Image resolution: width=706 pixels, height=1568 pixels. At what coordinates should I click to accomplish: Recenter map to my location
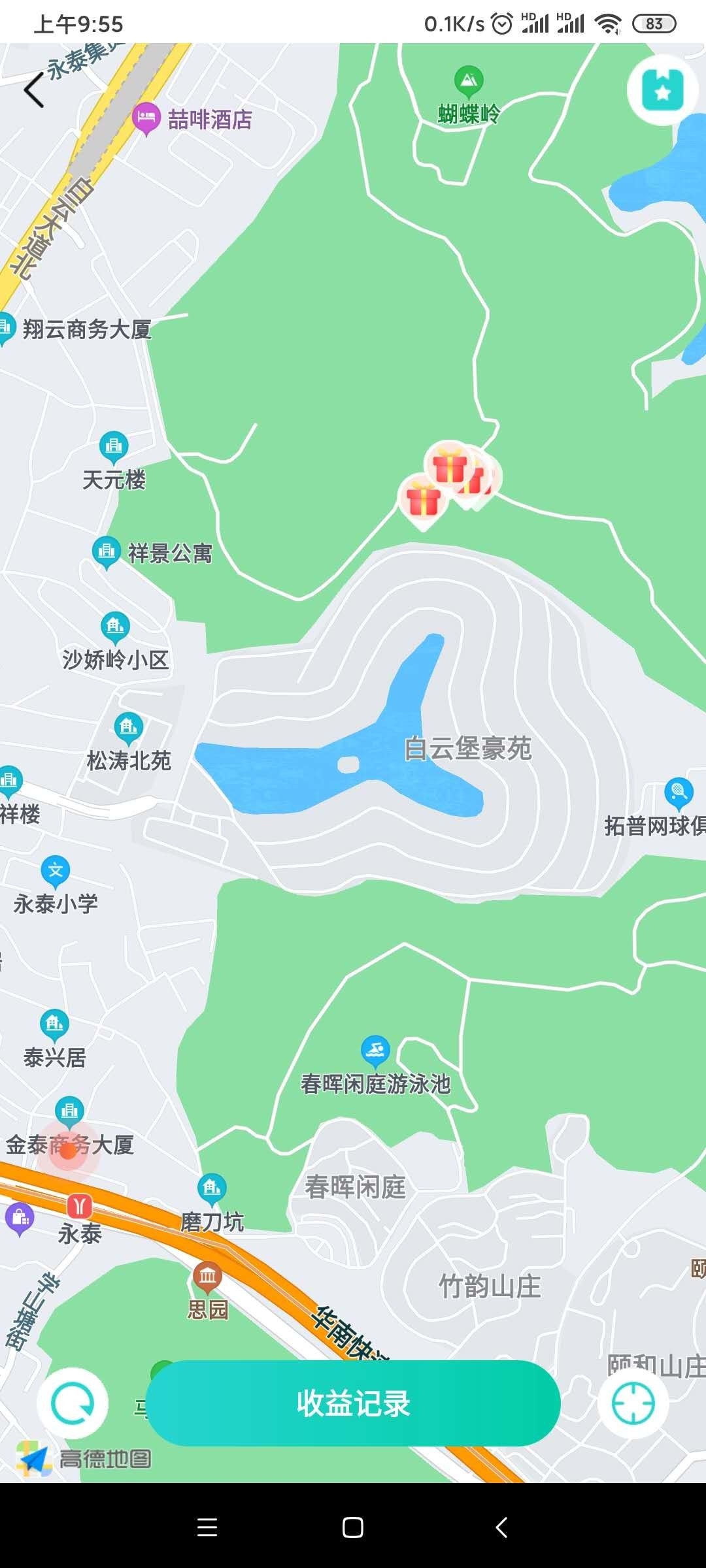click(632, 1403)
